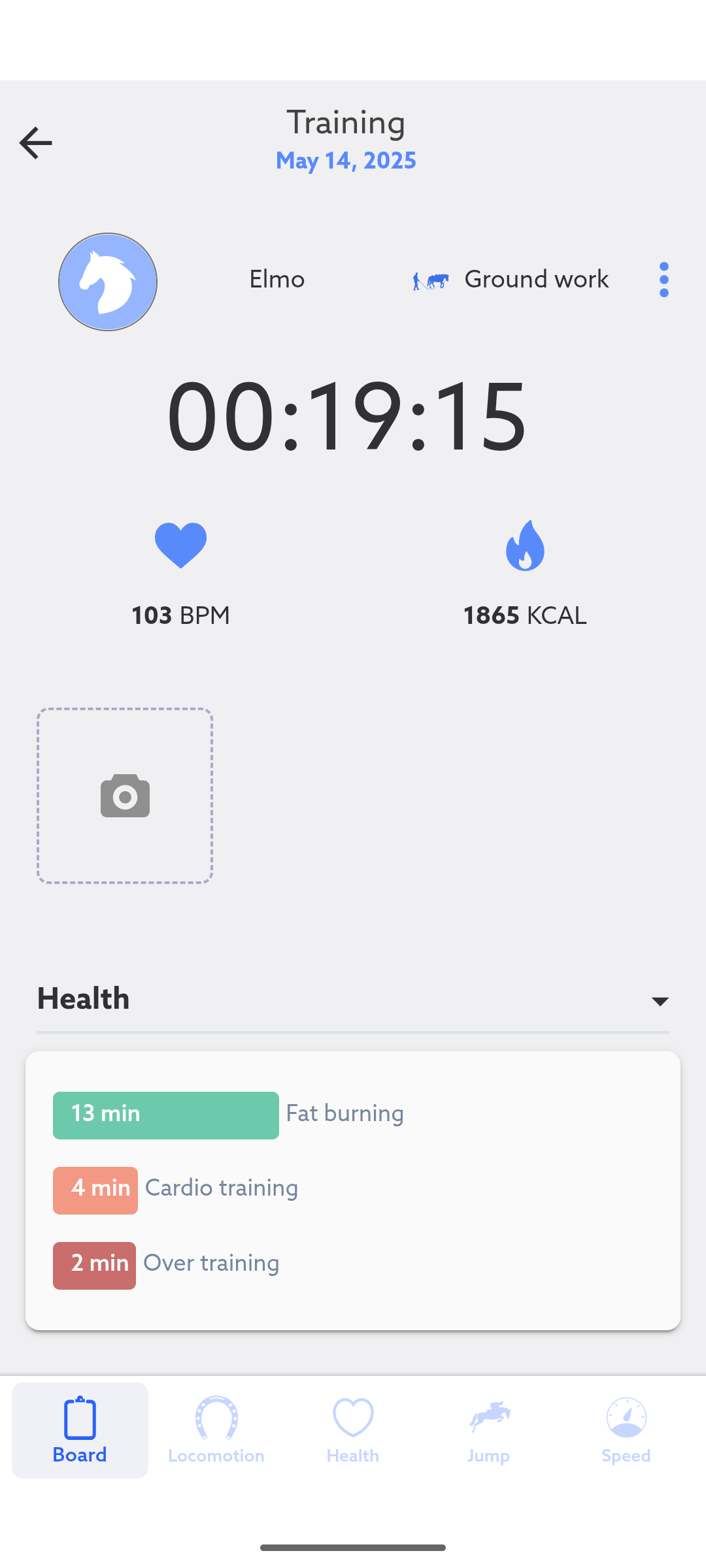Select the Board tab

pos(80,1430)
